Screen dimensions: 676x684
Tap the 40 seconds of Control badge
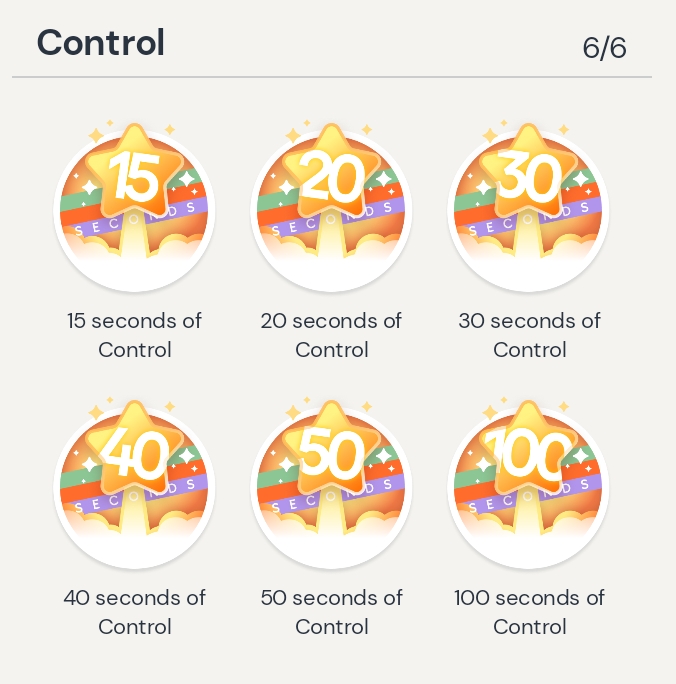click(134, 486)
